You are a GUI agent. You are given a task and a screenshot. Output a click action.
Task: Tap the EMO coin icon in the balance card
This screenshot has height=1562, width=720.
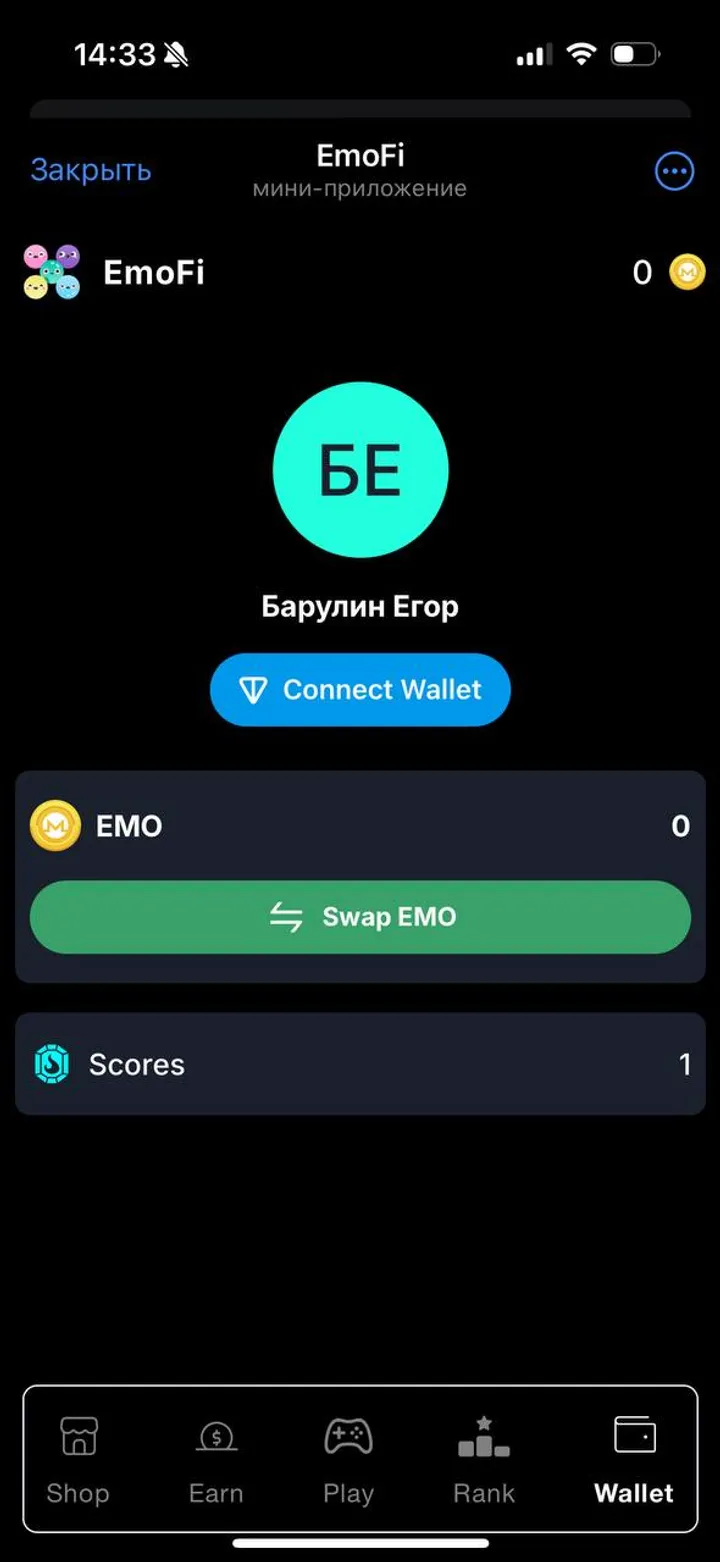(55, 826)
